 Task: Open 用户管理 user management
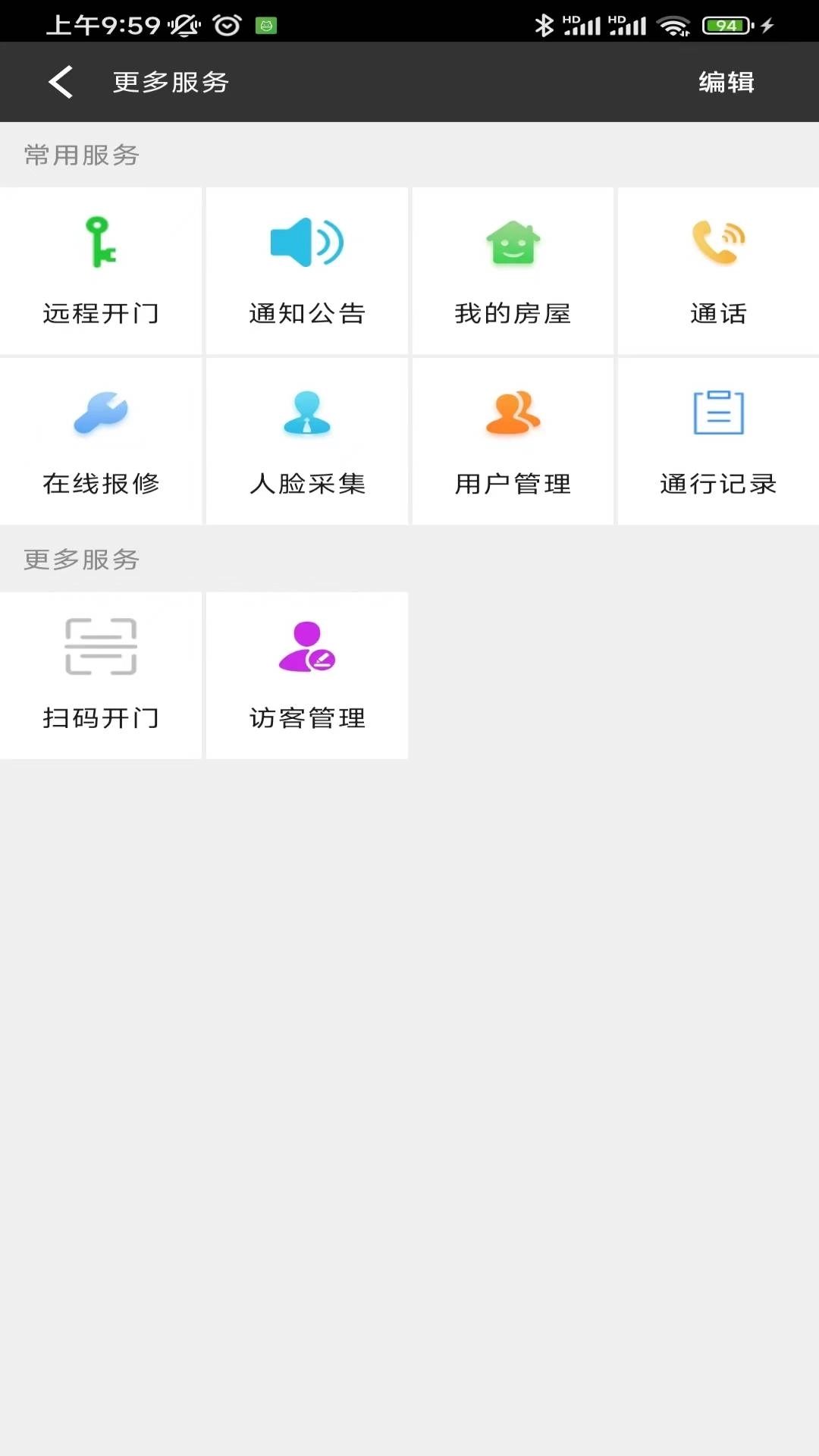(513, 441)
